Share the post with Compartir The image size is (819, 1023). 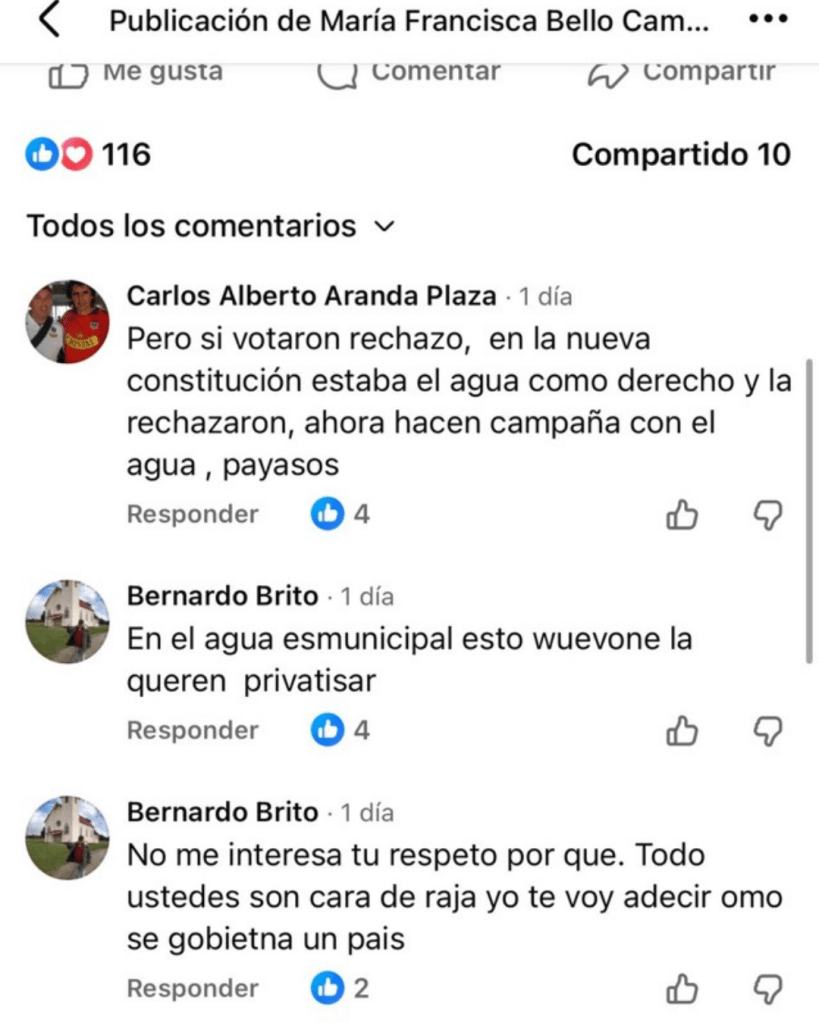(680, 73)
